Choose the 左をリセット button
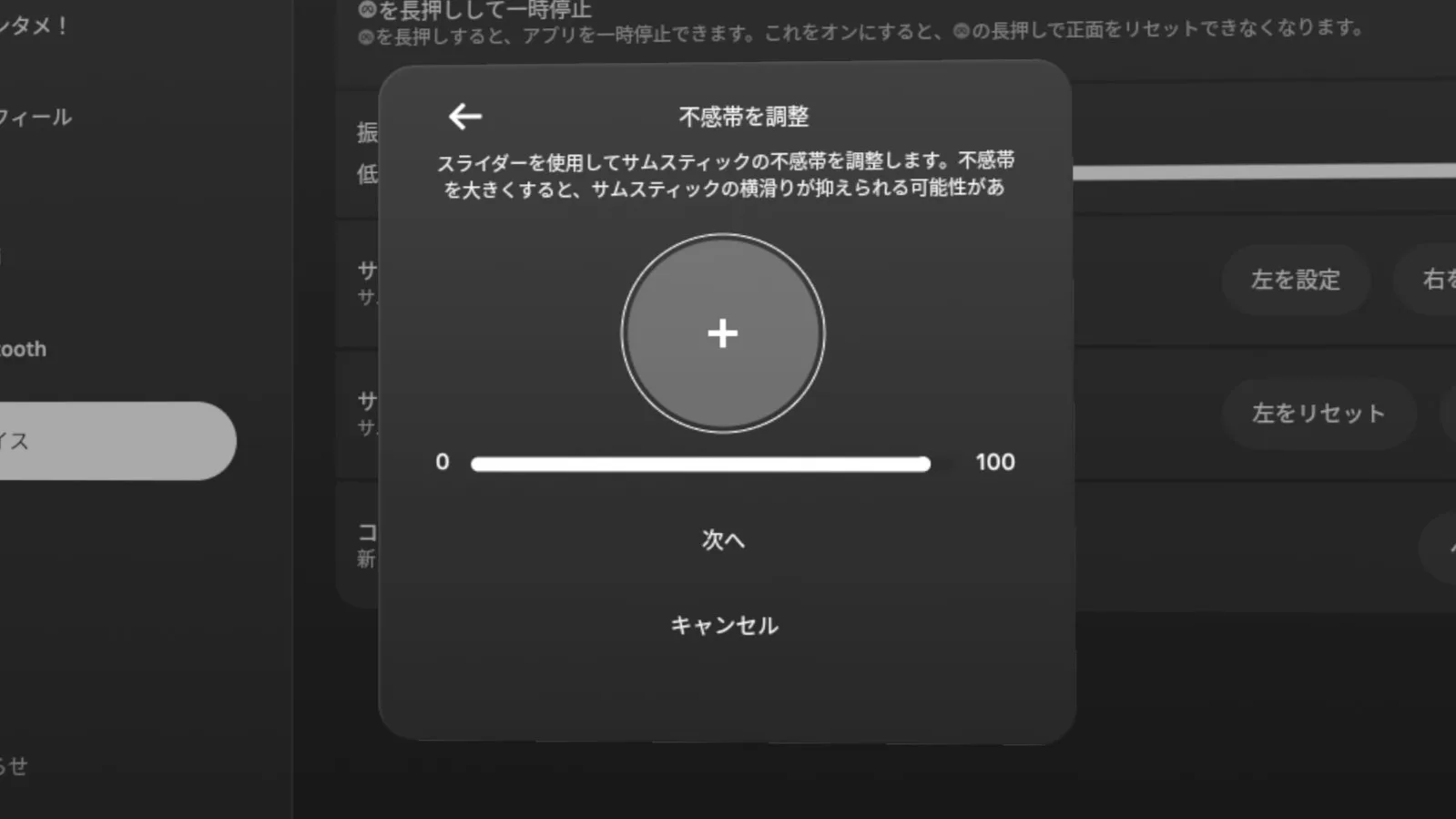The image size is (1456, 819). tap(1318, 414)
